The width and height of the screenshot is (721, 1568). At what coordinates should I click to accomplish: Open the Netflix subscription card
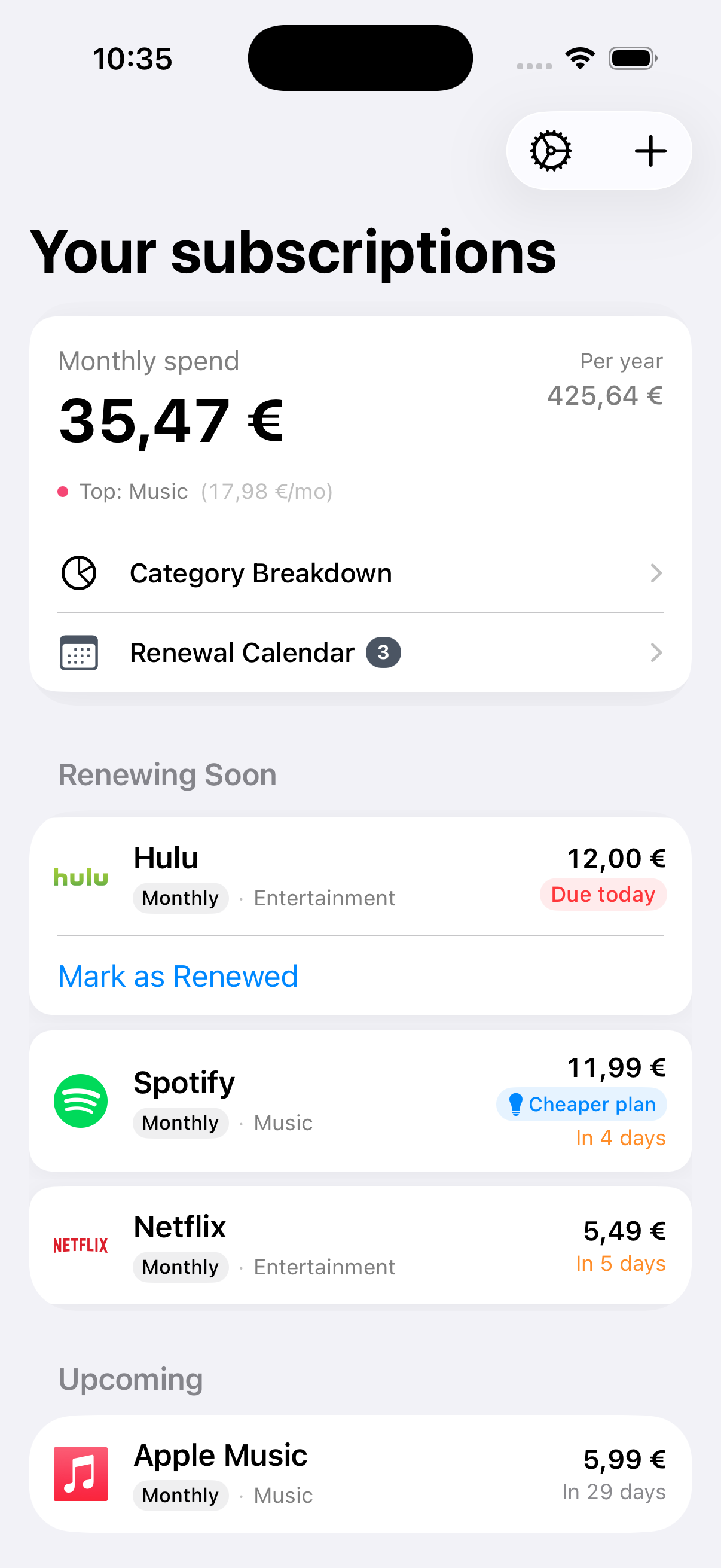point(360,1246)
